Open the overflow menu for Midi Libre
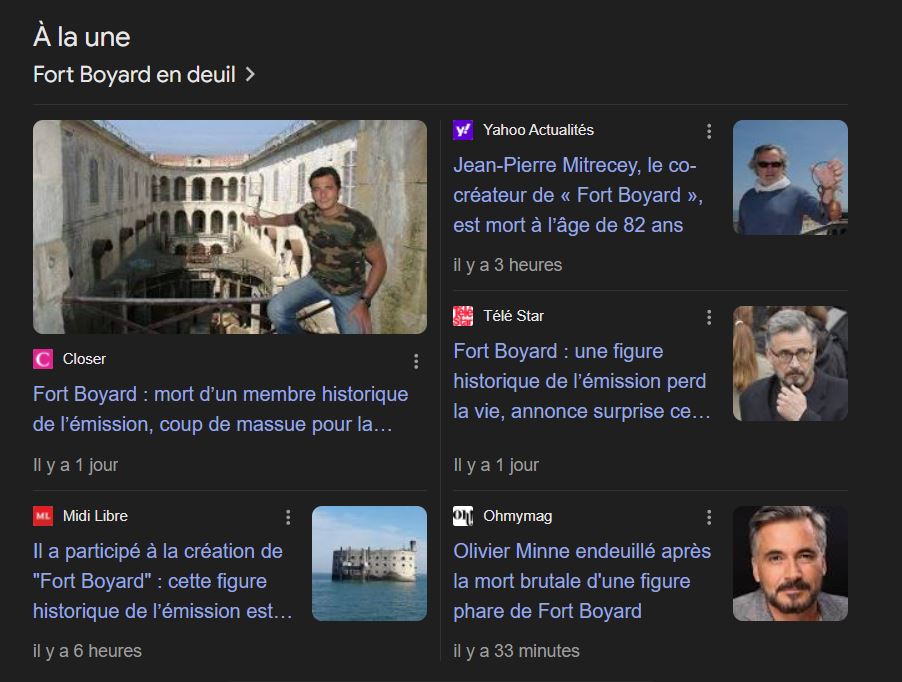 point(288,517)
